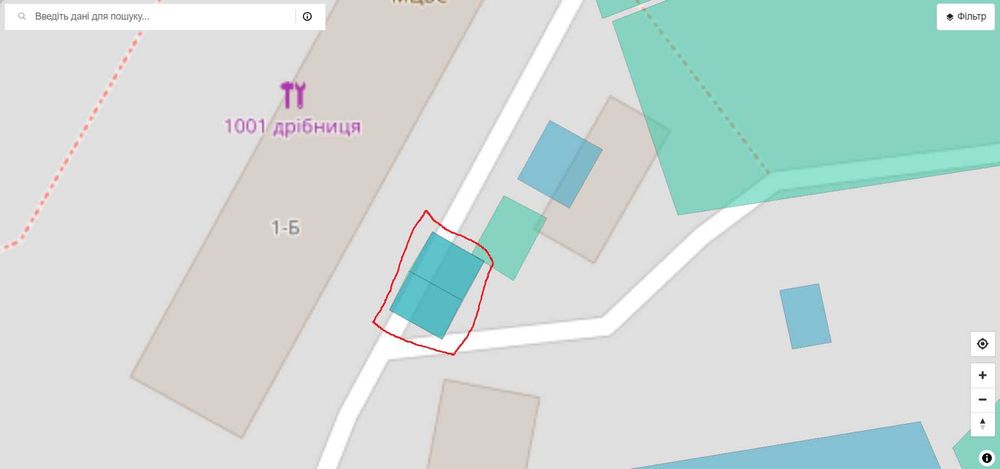The height and width of the screenshot is (469, 1000).
Task: Open map attribution info icon
Action: [986, 456]
